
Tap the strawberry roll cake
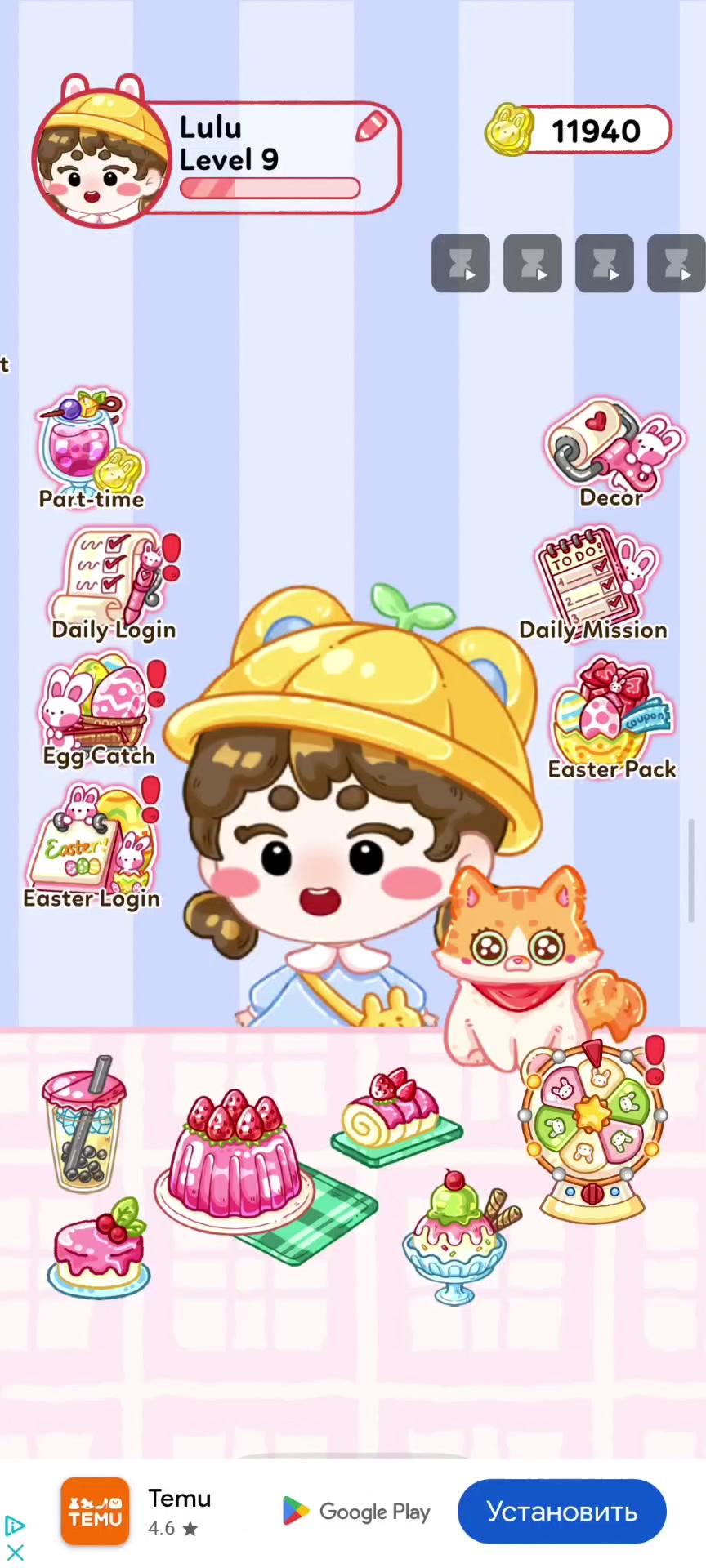(x=396, y=1116)
